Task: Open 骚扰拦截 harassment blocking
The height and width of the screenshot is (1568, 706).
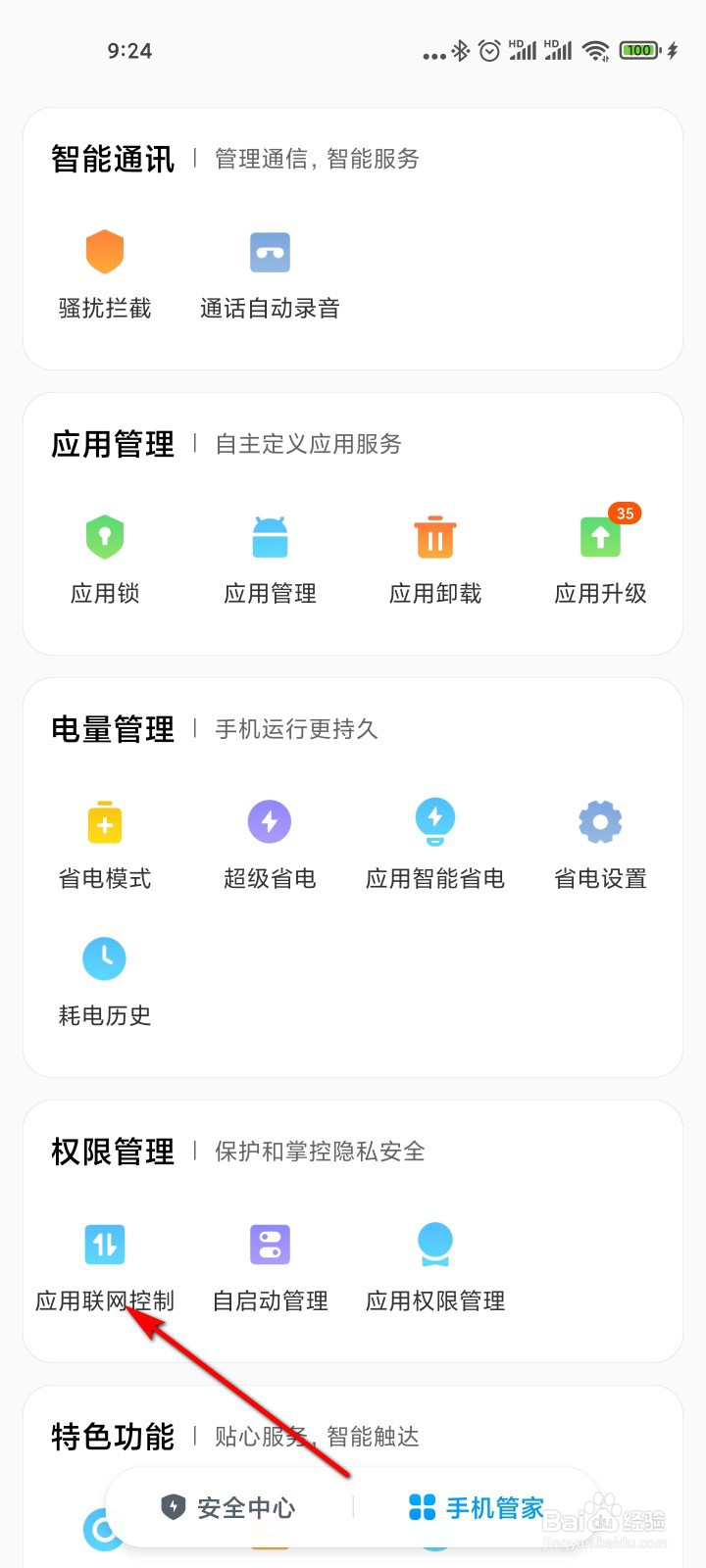Action: click(x=105, y=275)
